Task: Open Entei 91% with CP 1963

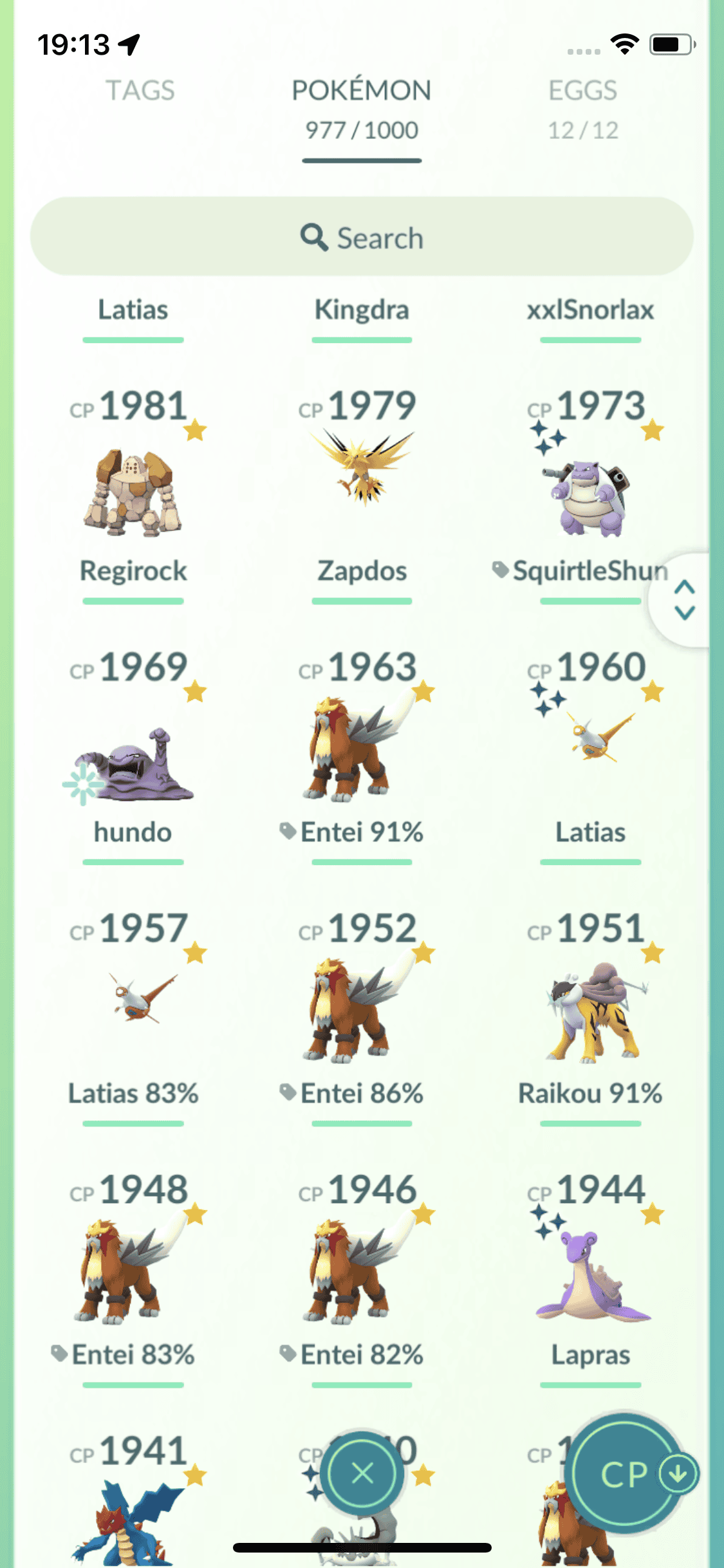Action: pyautogui.click(x=361, y=753)
